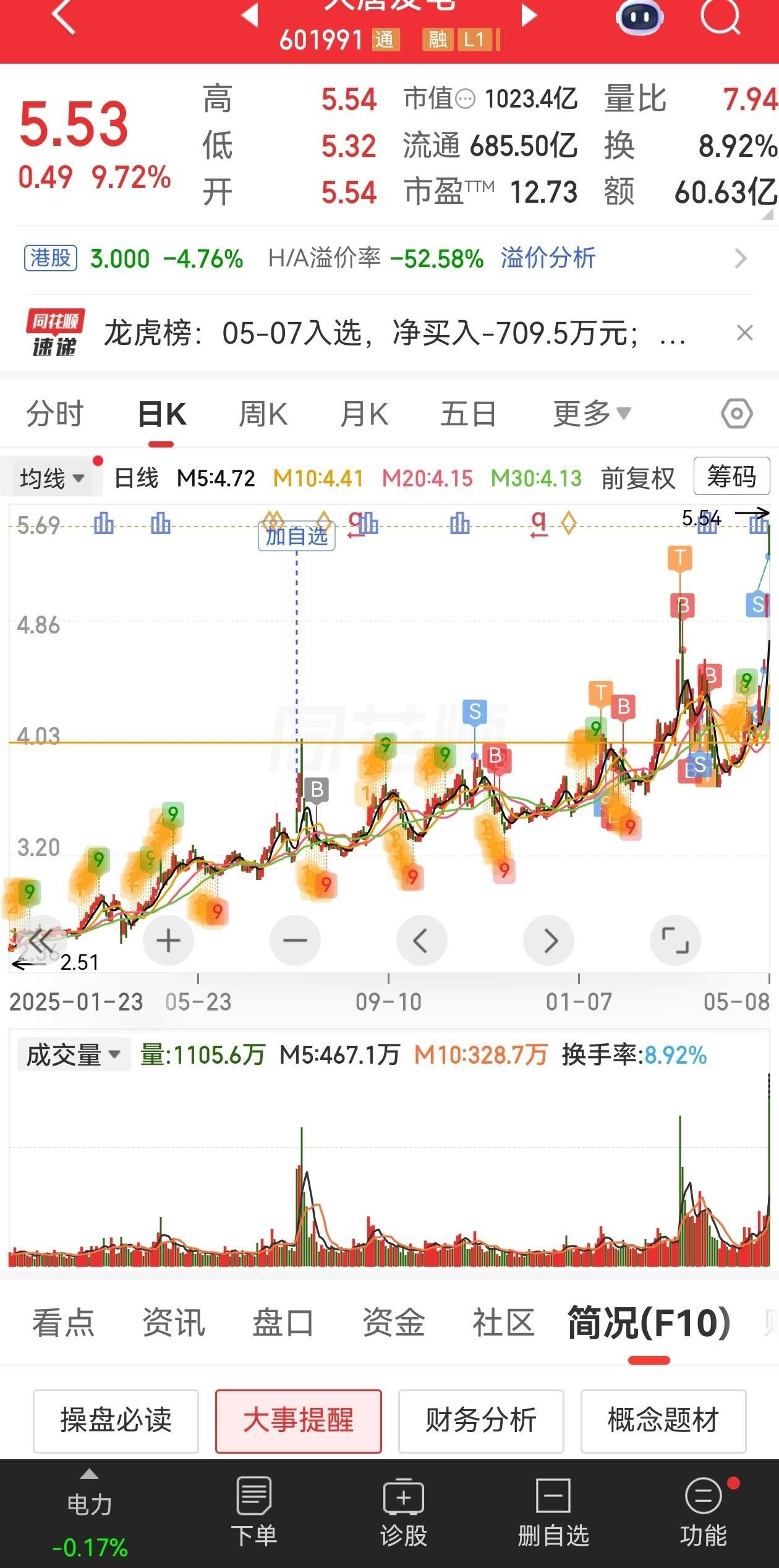Open the 均线 indicator dropdown
This screenshot has height=1568, width=779.
point(51,478)
